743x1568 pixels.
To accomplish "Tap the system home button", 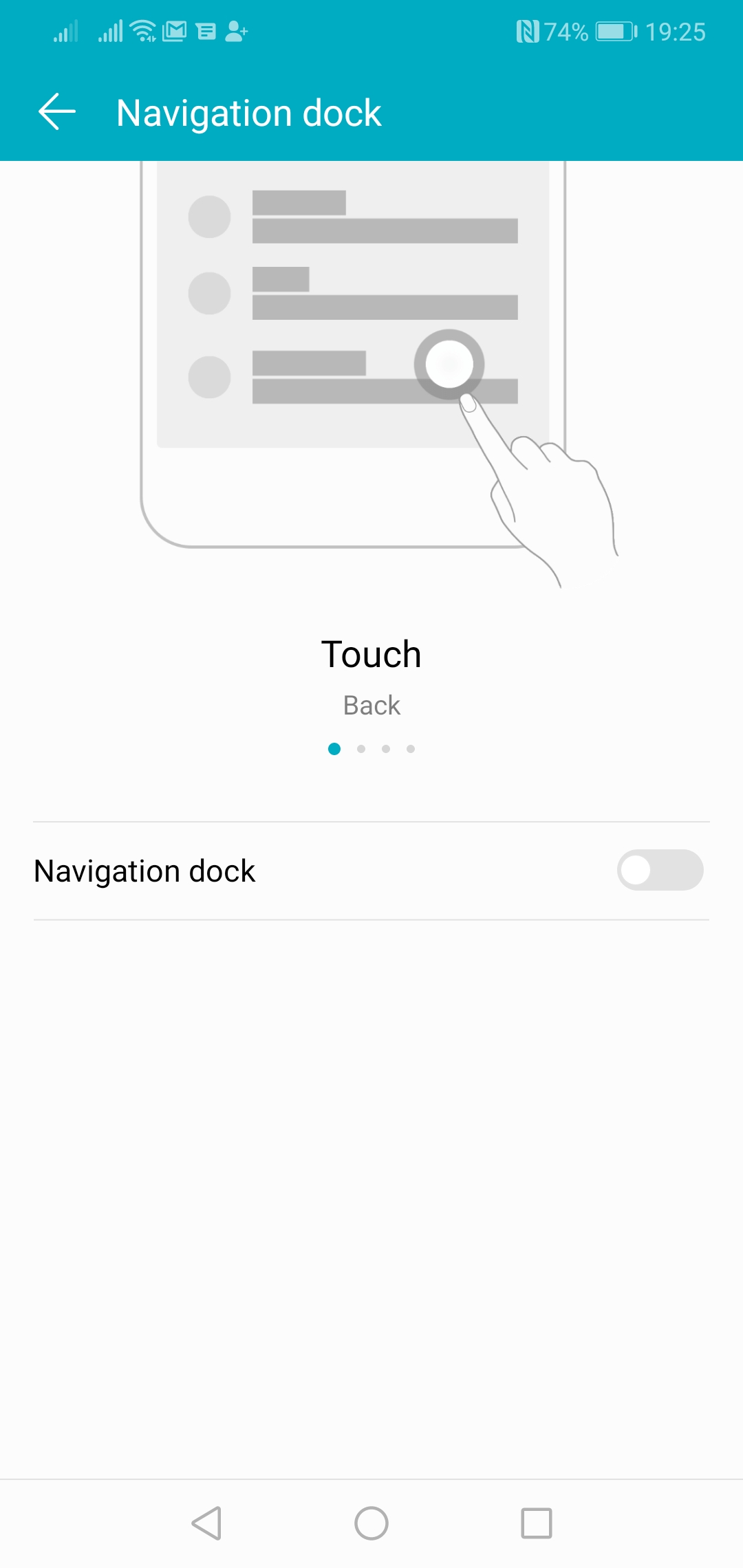I will point(371,1523).
